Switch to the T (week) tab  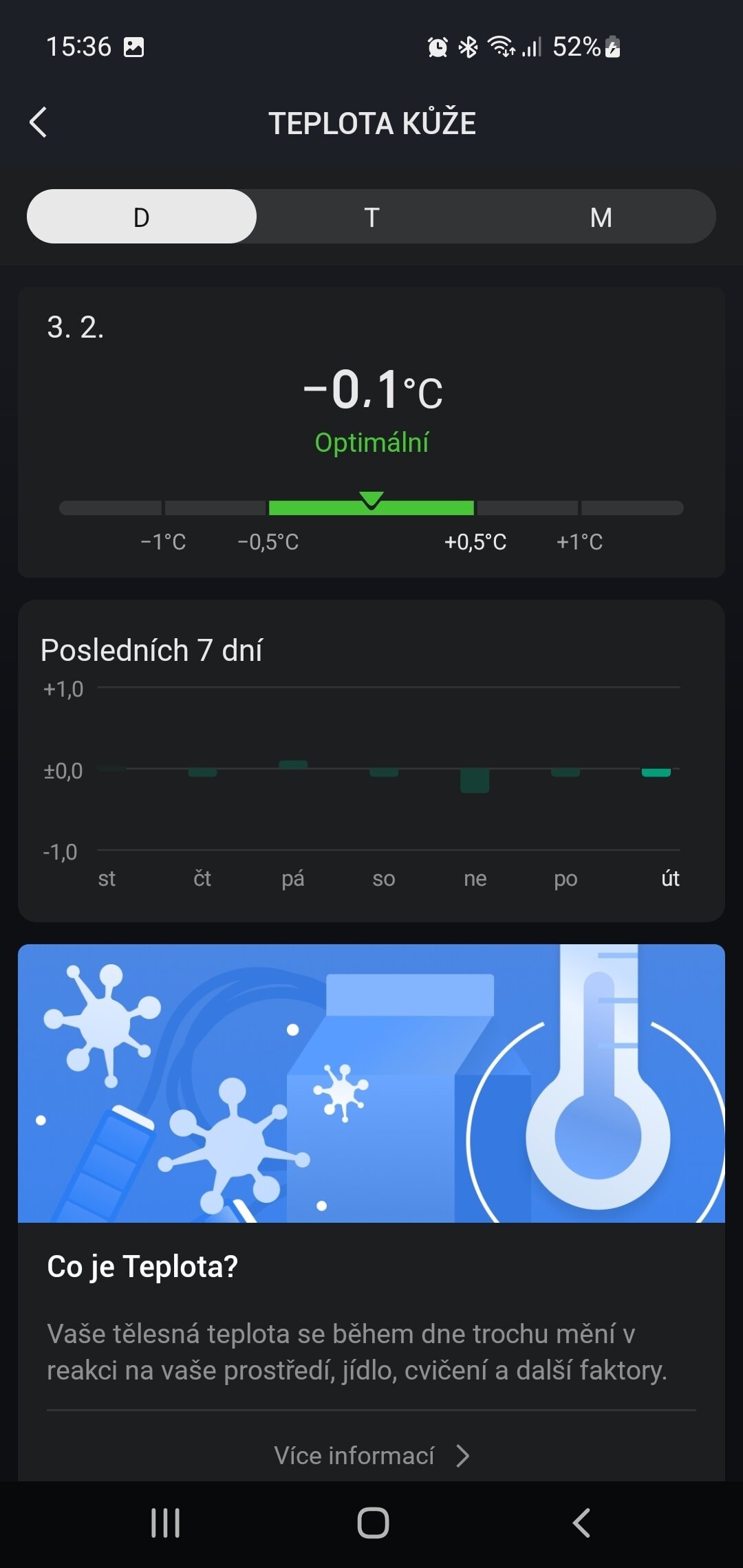click(x=371, y=217)
